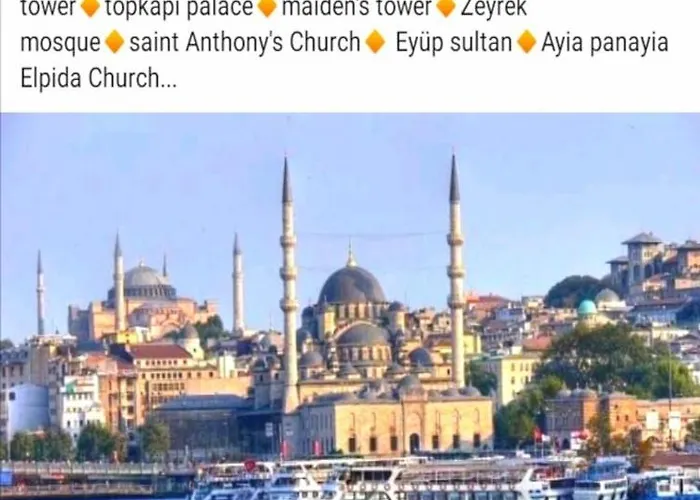
Task: Expand the truncated post text
Action: [168, 79]
